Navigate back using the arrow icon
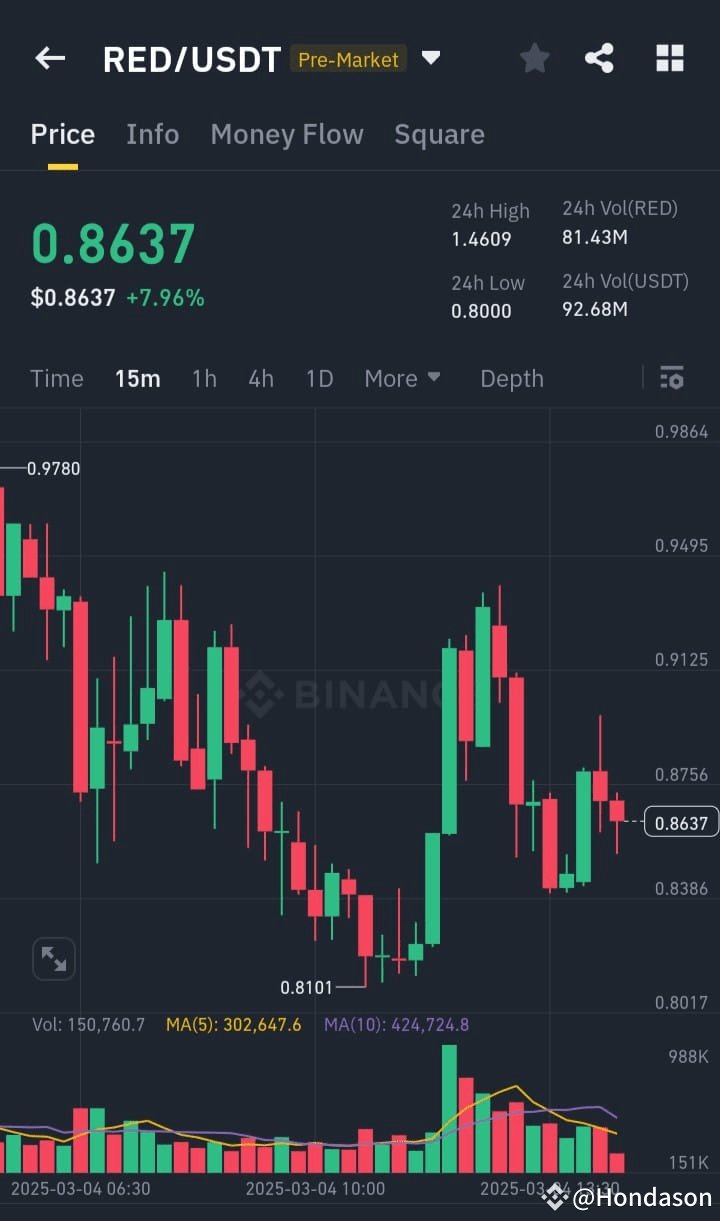The width and height of the screenshot is (720, 1221). [x=49, y=57]
